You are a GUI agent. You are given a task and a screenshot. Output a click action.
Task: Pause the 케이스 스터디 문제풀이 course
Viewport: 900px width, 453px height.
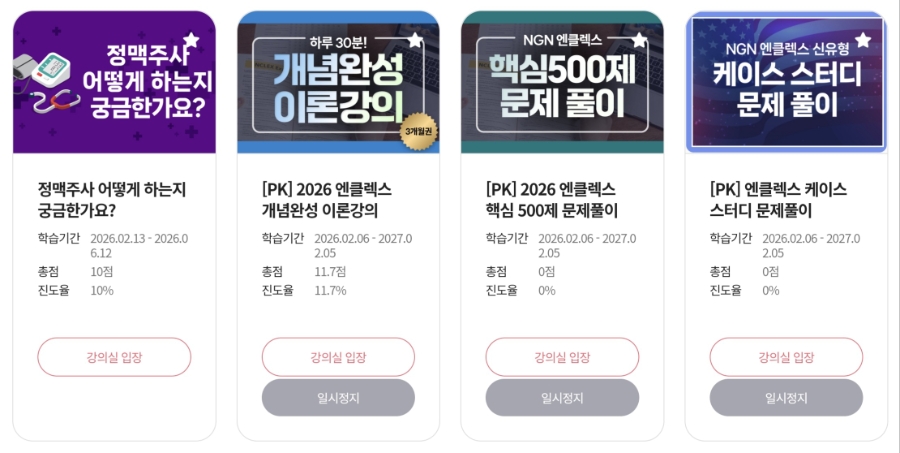[x=786, y=397]
